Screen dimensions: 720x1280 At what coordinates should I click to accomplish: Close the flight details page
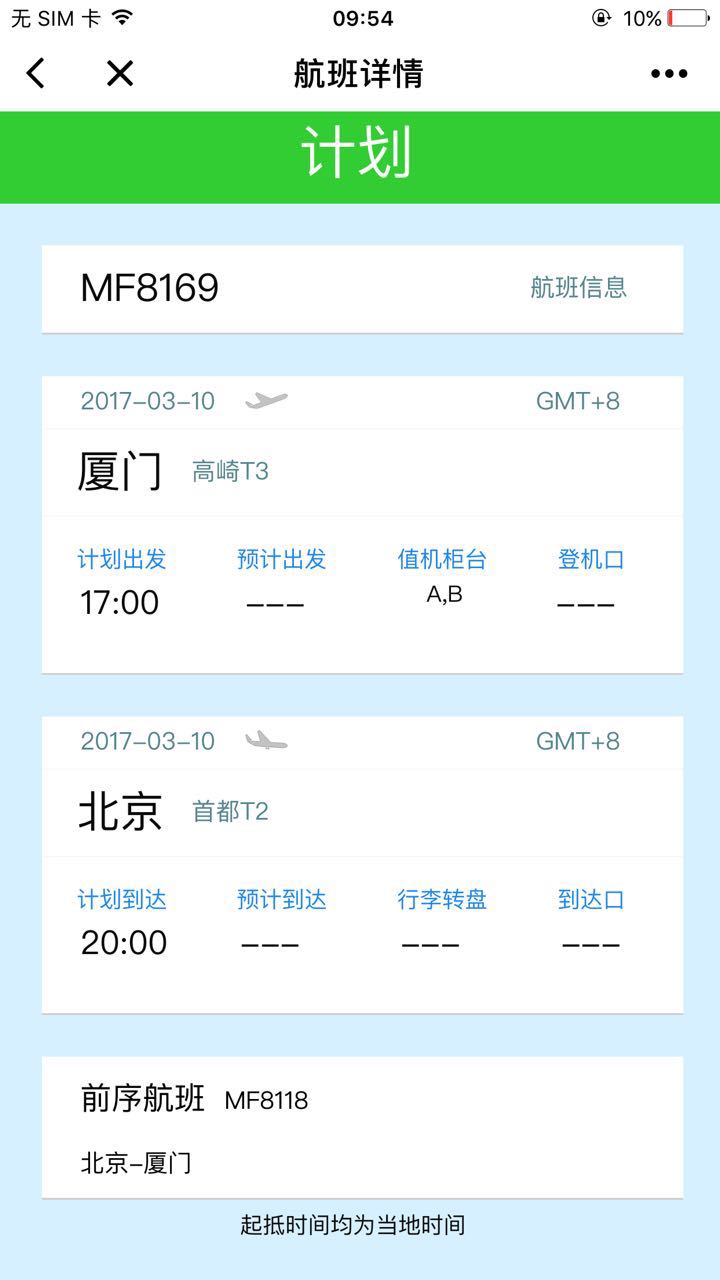point(120,73)
